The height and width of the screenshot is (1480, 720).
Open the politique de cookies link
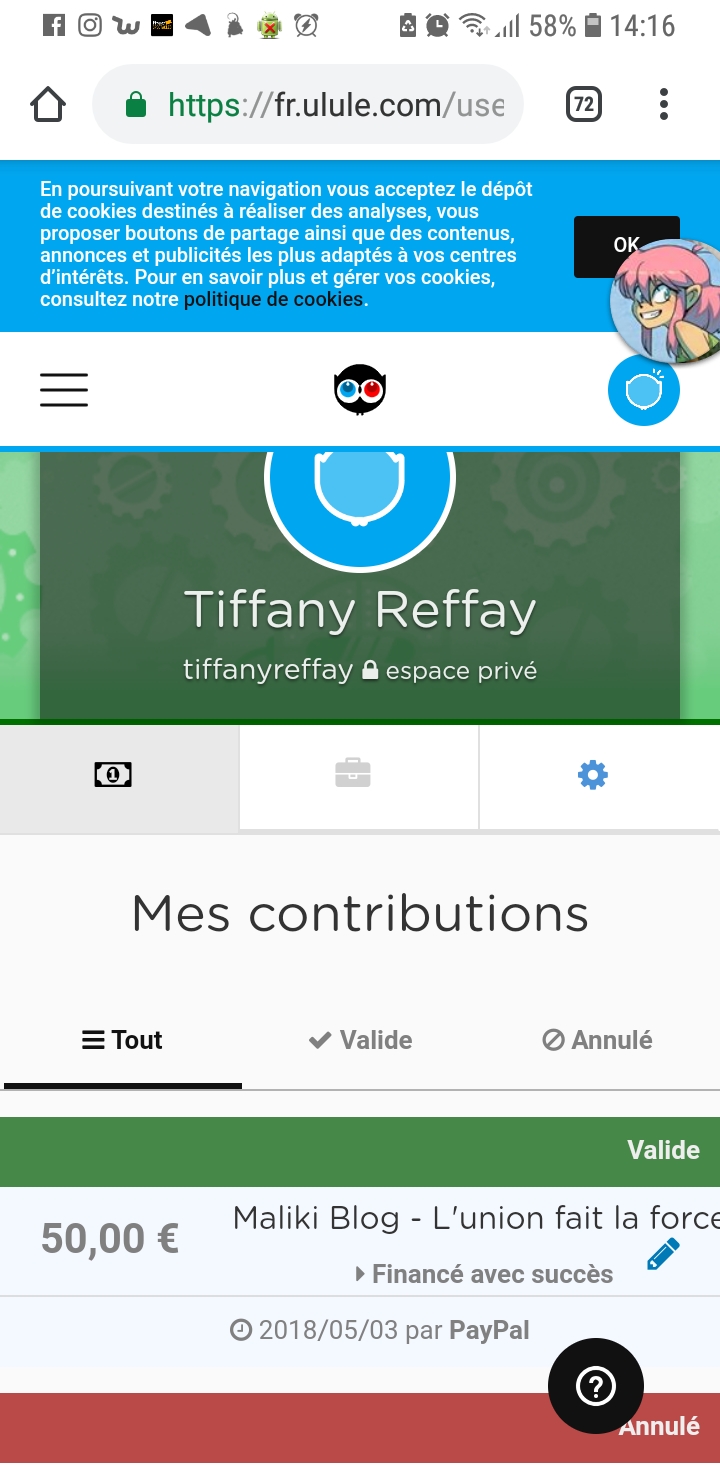[x=274, y=299]
